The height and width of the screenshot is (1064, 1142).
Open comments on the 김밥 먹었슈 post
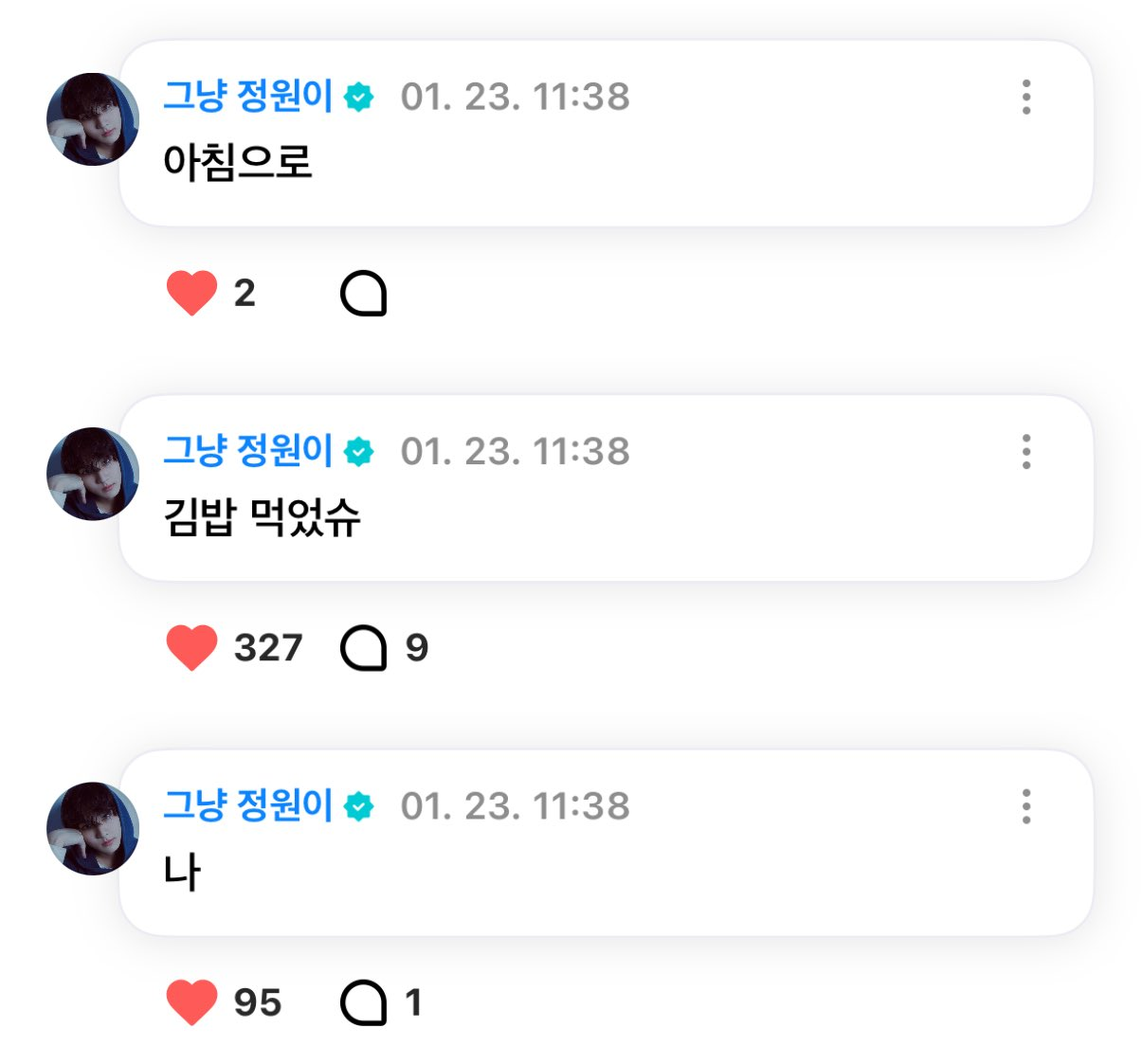coord(363,649)
